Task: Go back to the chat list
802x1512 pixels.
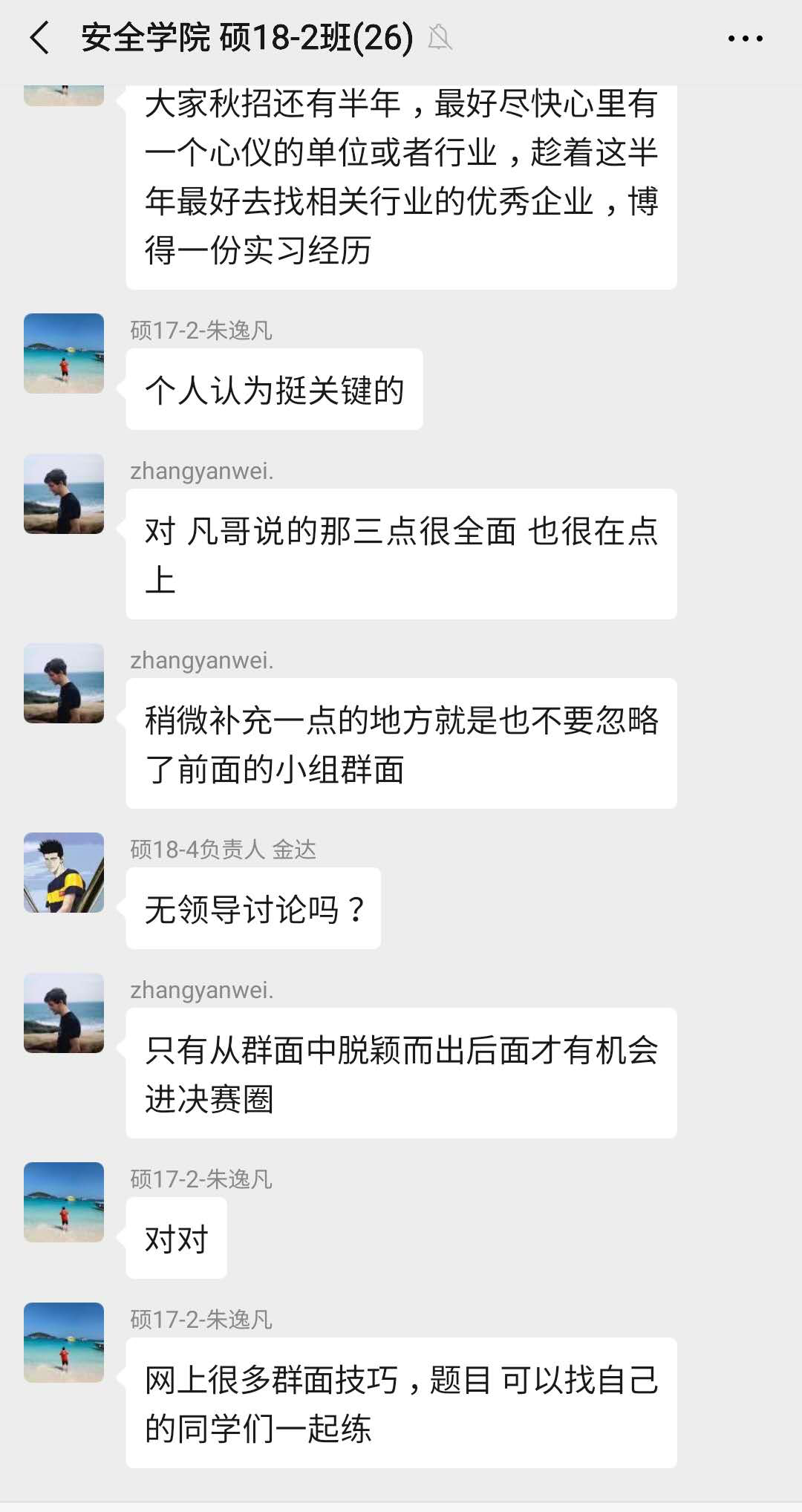Action: click(39, 38)
